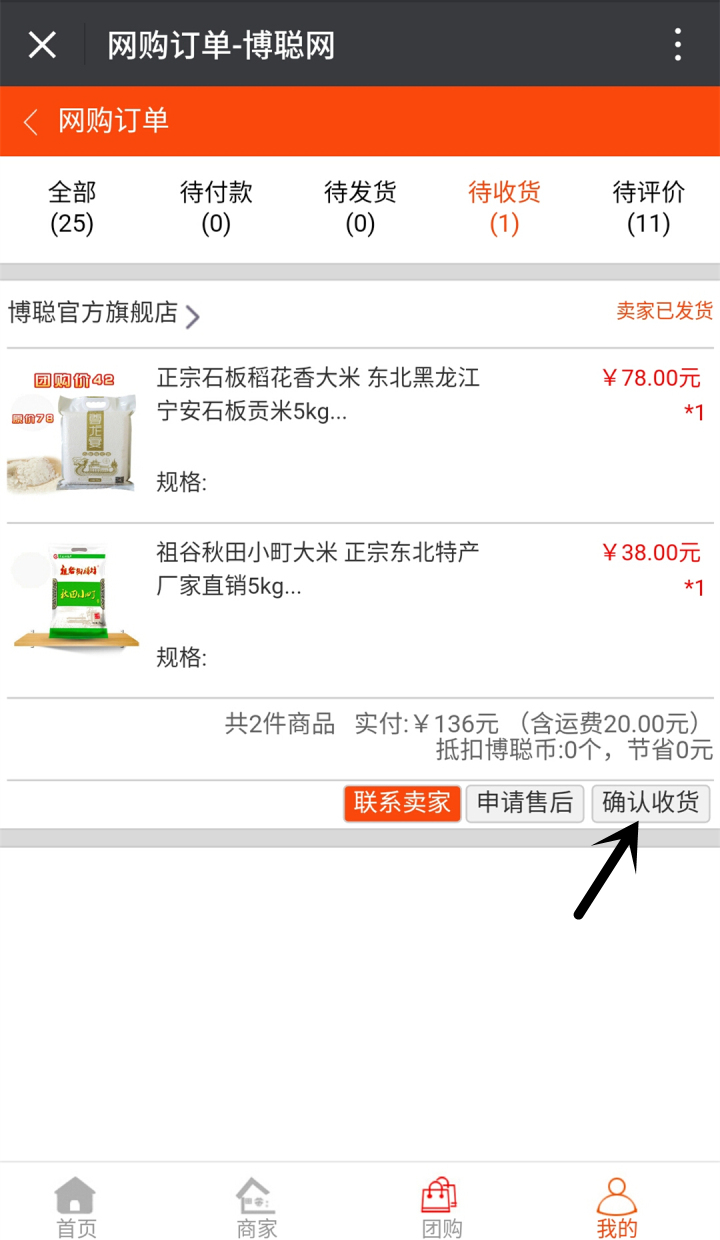Viewport: 720px width, 1240px height.
Task: Confirm receipt with 确认收货
Action: click(x=650, y=803)
